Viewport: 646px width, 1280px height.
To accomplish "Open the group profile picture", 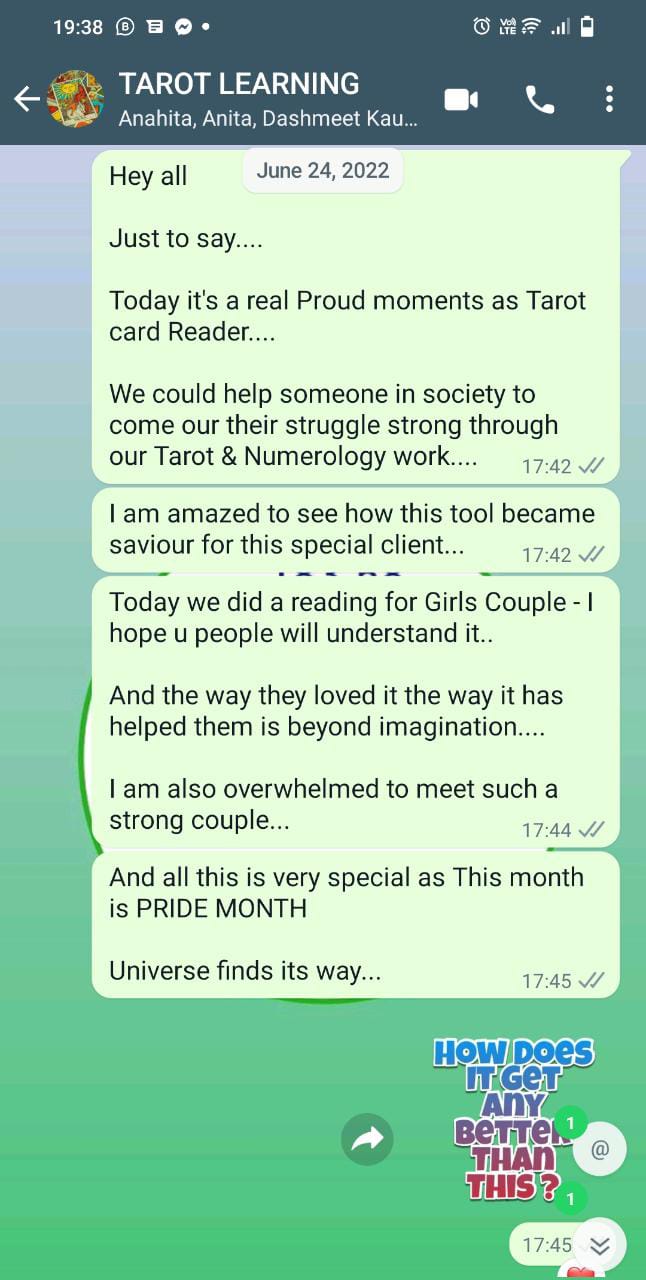I will pos(76,98).
